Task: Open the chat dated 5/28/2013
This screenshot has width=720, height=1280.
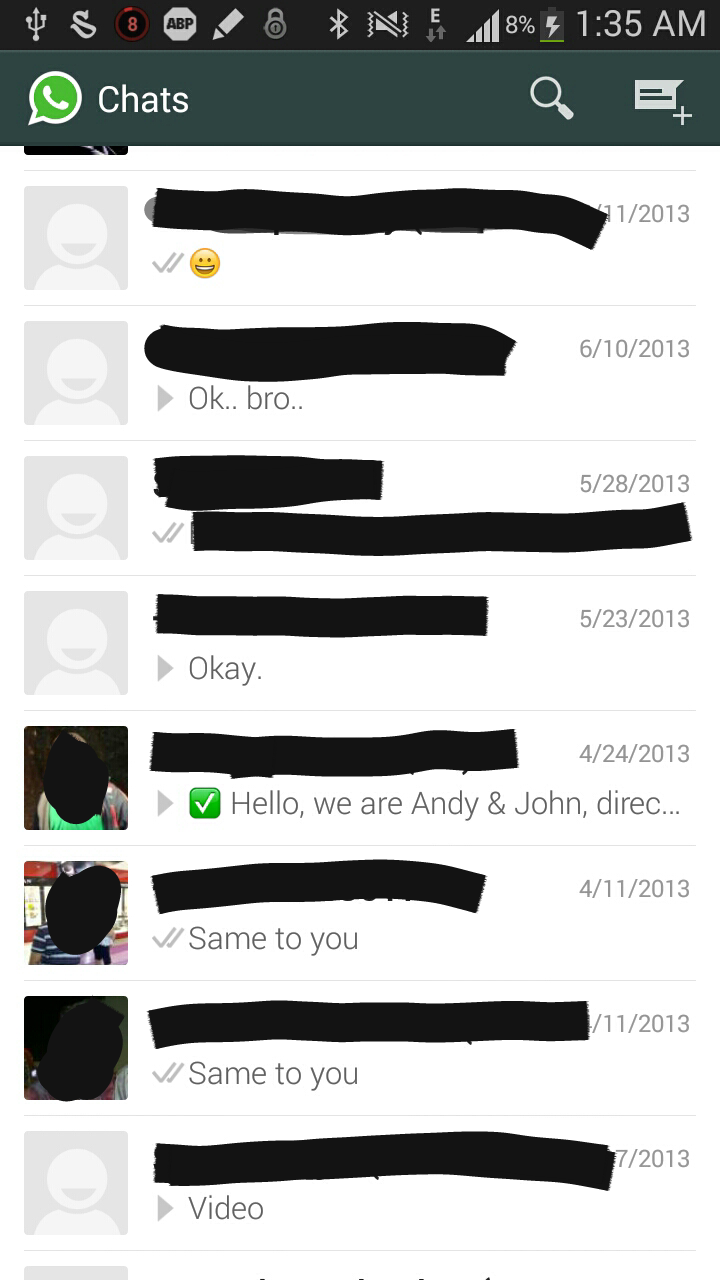Action: pyautogui.click(x=360, y=508)
